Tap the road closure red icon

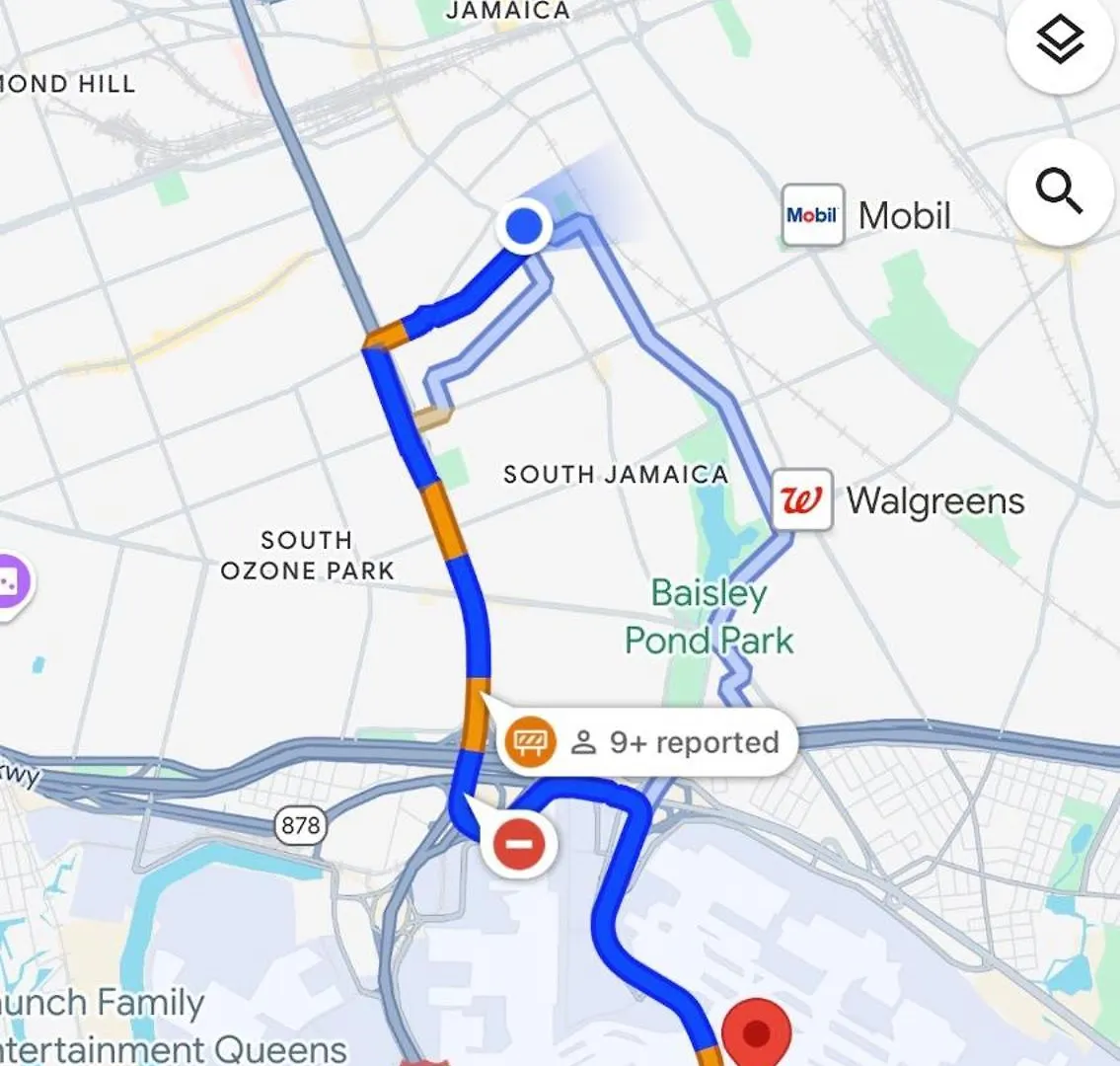tap(518, 844)
